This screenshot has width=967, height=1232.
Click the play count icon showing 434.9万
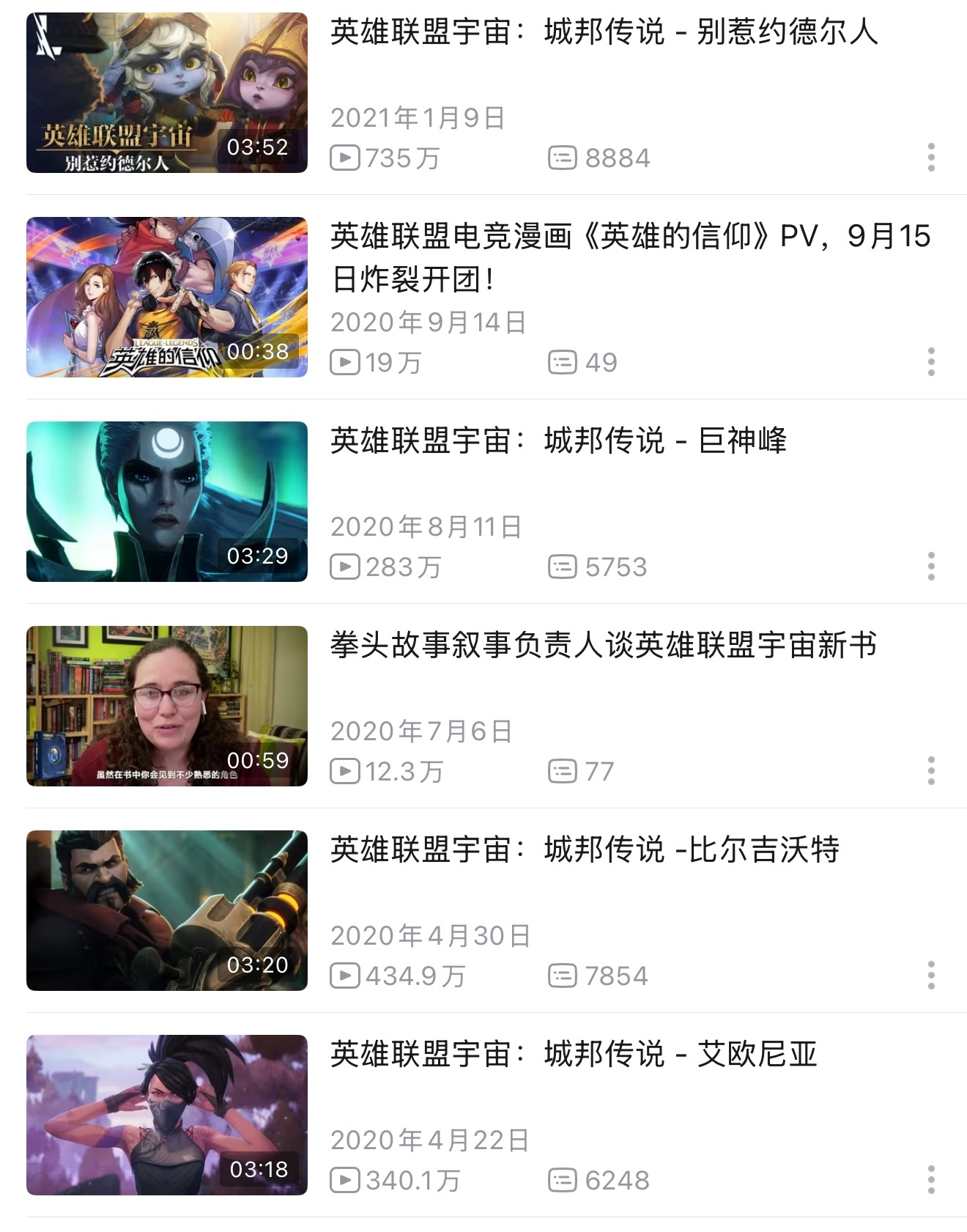[346, 975]
